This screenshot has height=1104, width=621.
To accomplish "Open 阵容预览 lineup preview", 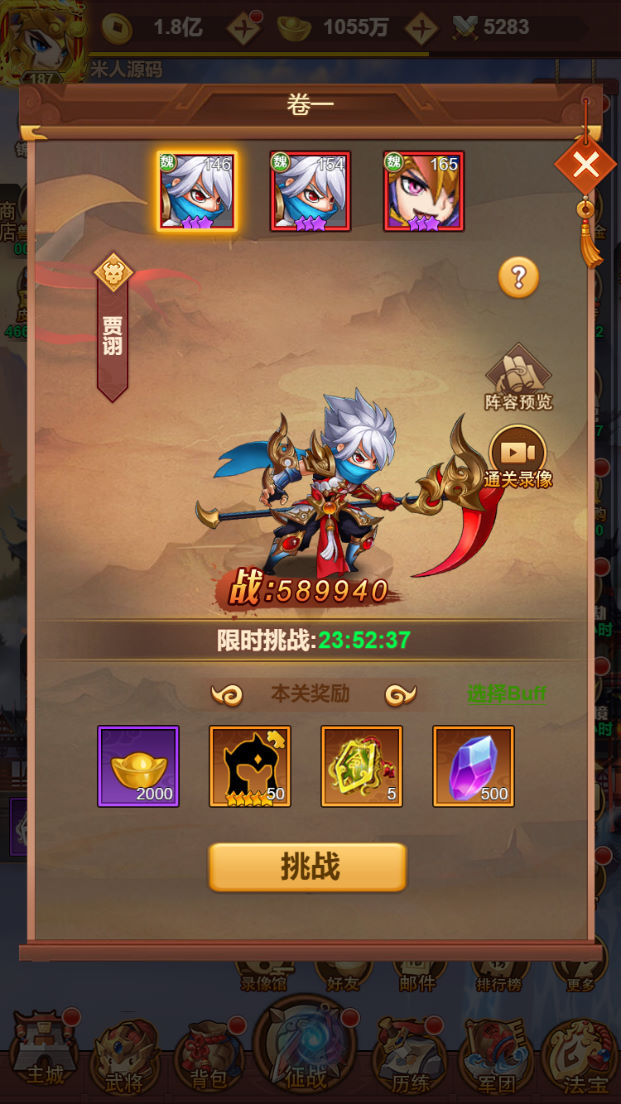I will (x=518, y=378).
